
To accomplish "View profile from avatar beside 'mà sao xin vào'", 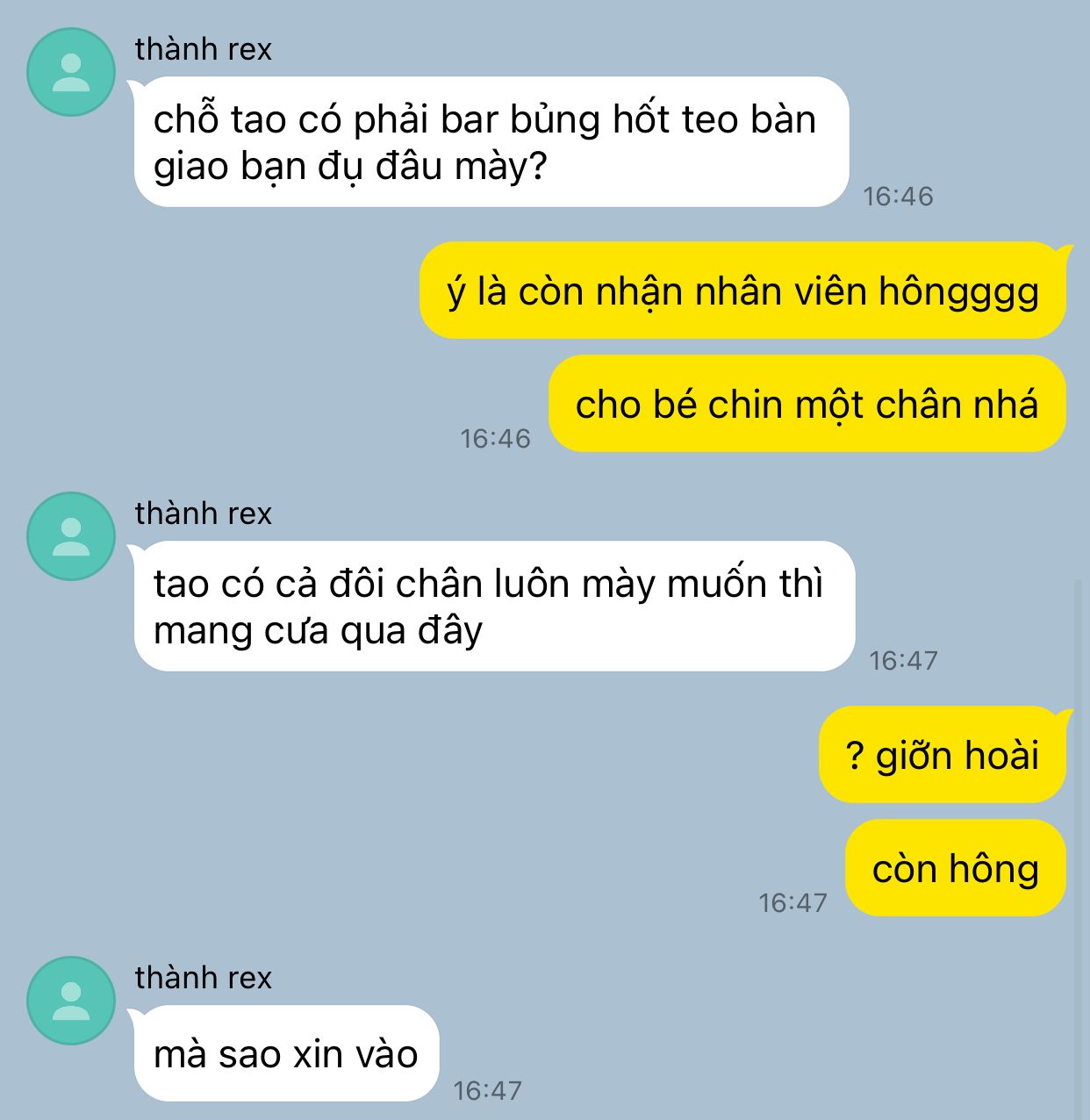I will coord(71,1001).
